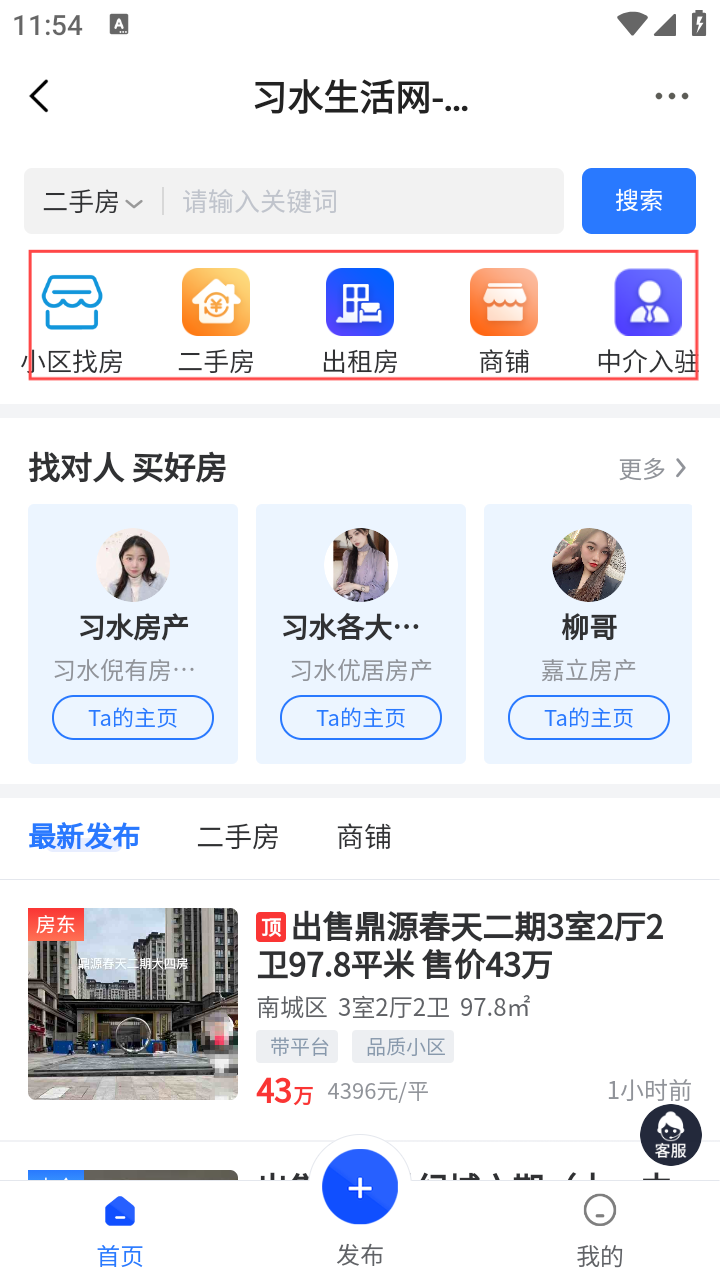Focus the 请输入关键词 keyword field

[x=360, y=202]
